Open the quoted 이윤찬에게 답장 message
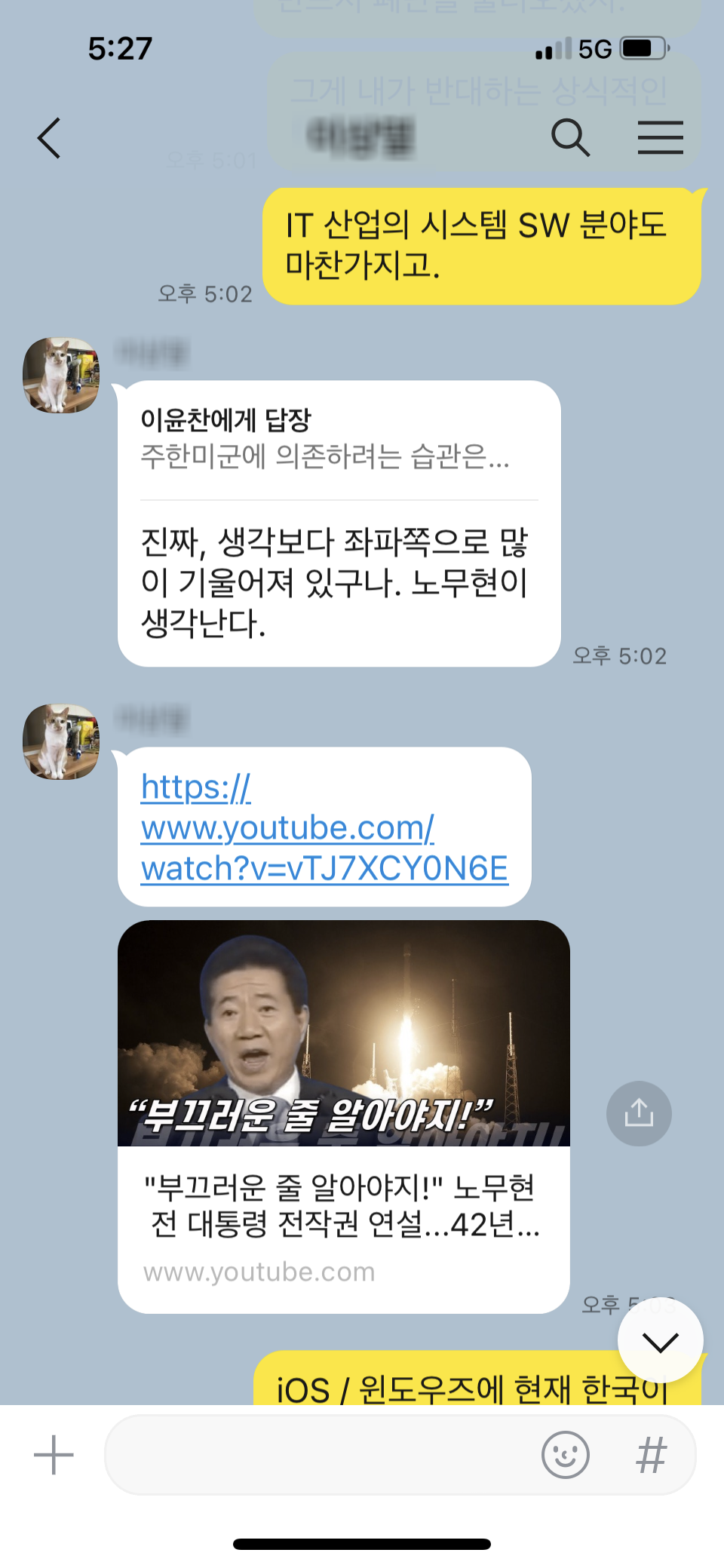The image size is (724, 1568). click(325, 438)
